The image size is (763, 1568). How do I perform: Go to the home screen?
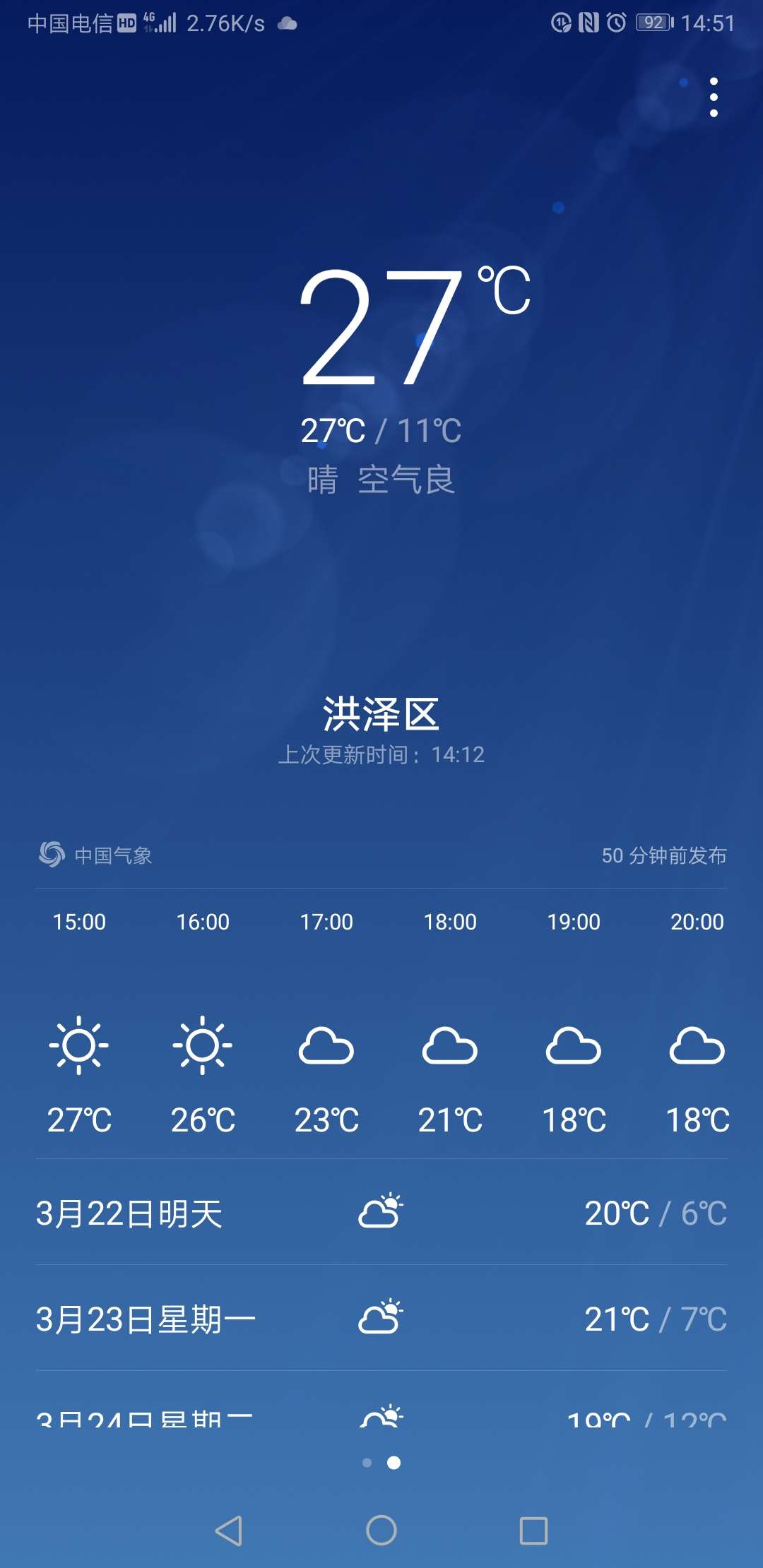click(381, 1531)
